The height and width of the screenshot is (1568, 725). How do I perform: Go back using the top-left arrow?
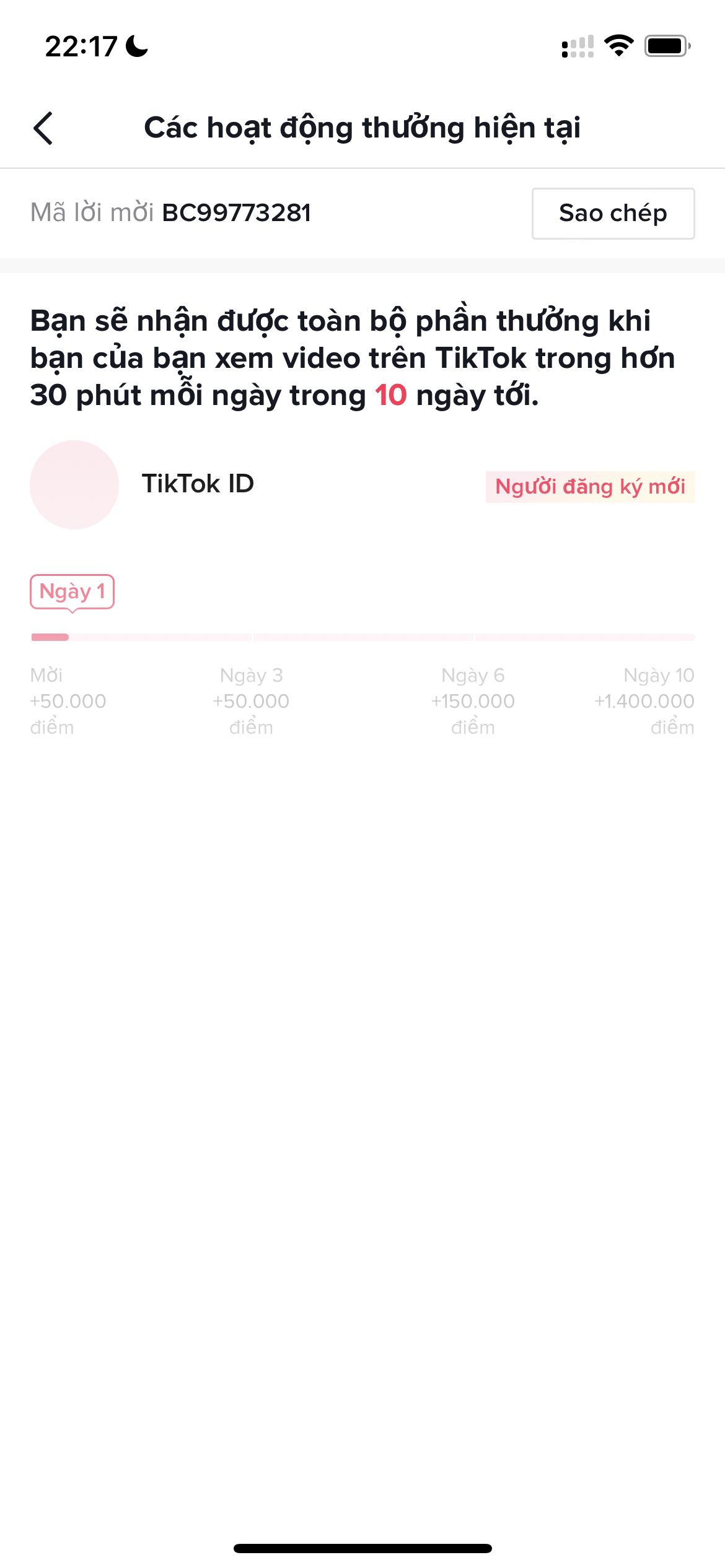pyautogui.click(x=43, y=128)
